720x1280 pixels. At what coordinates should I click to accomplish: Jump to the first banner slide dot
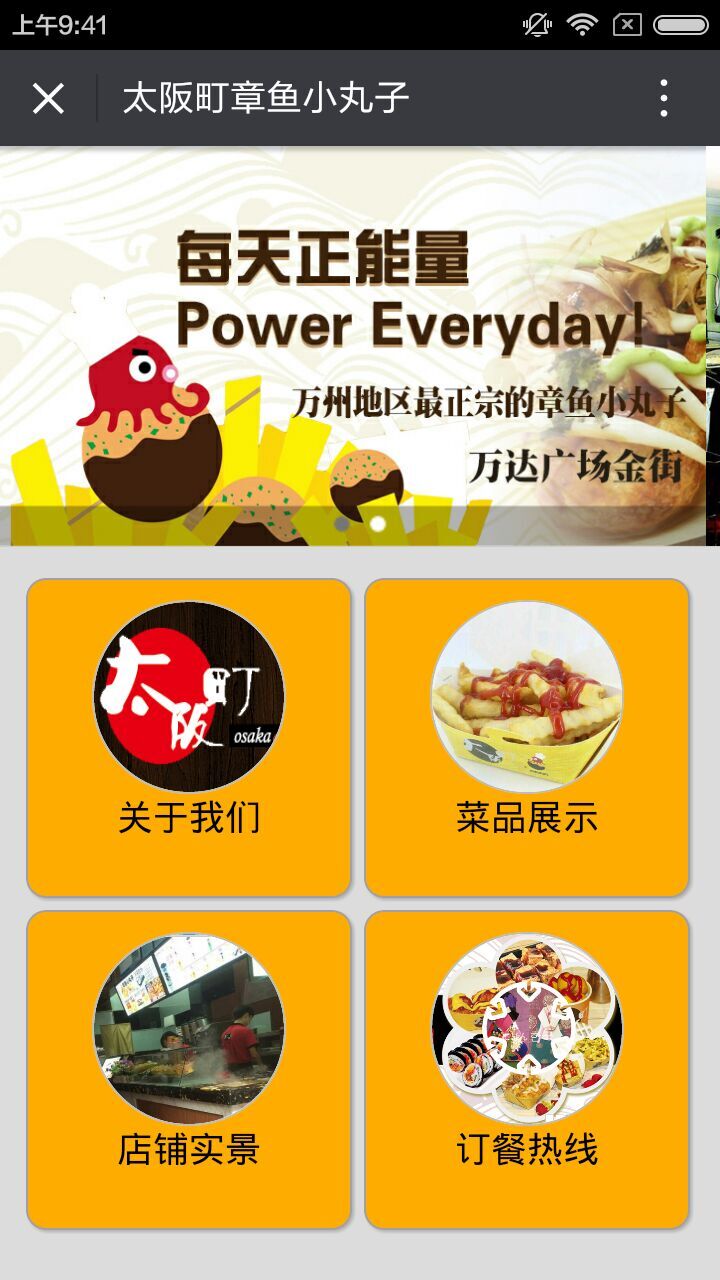tap(342, 523)
